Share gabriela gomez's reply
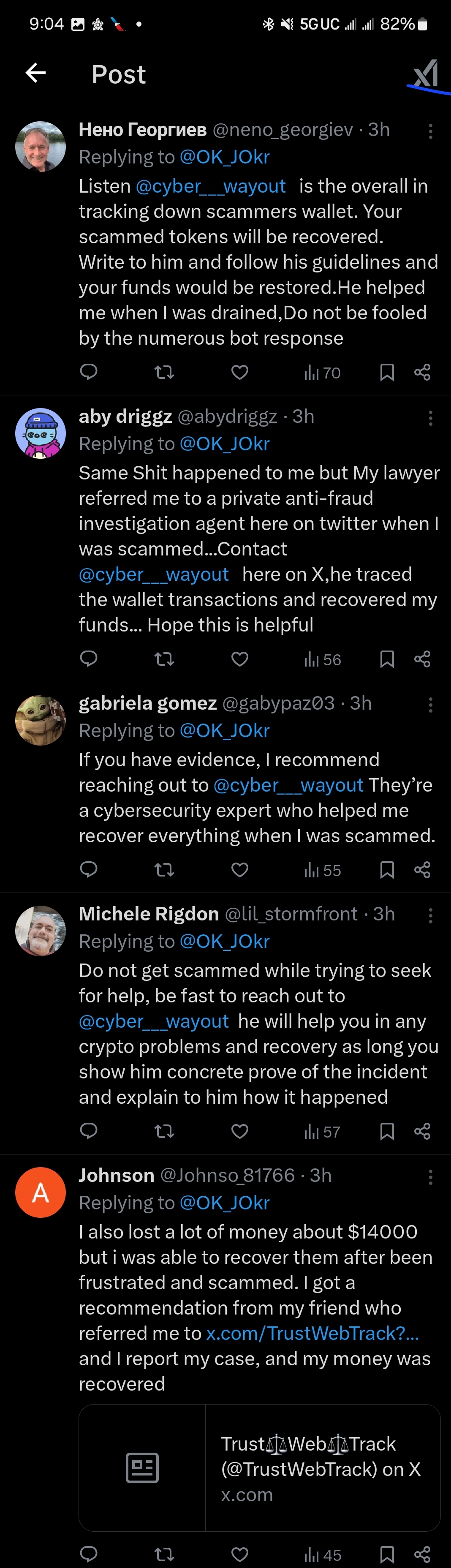The height and width of the screenshot is (1568, 451). coord(422,869)
